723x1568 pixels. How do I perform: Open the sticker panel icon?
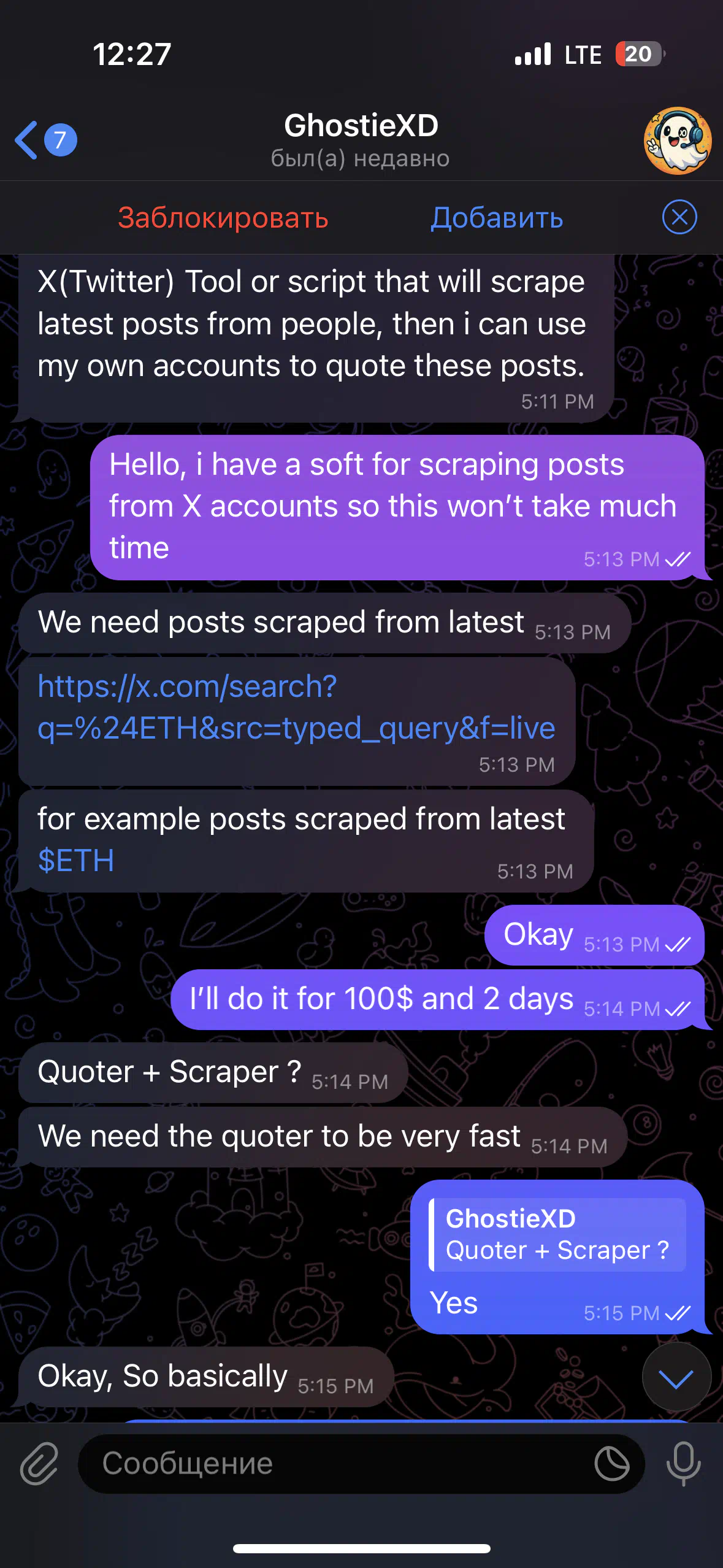tap(612, 1464)
